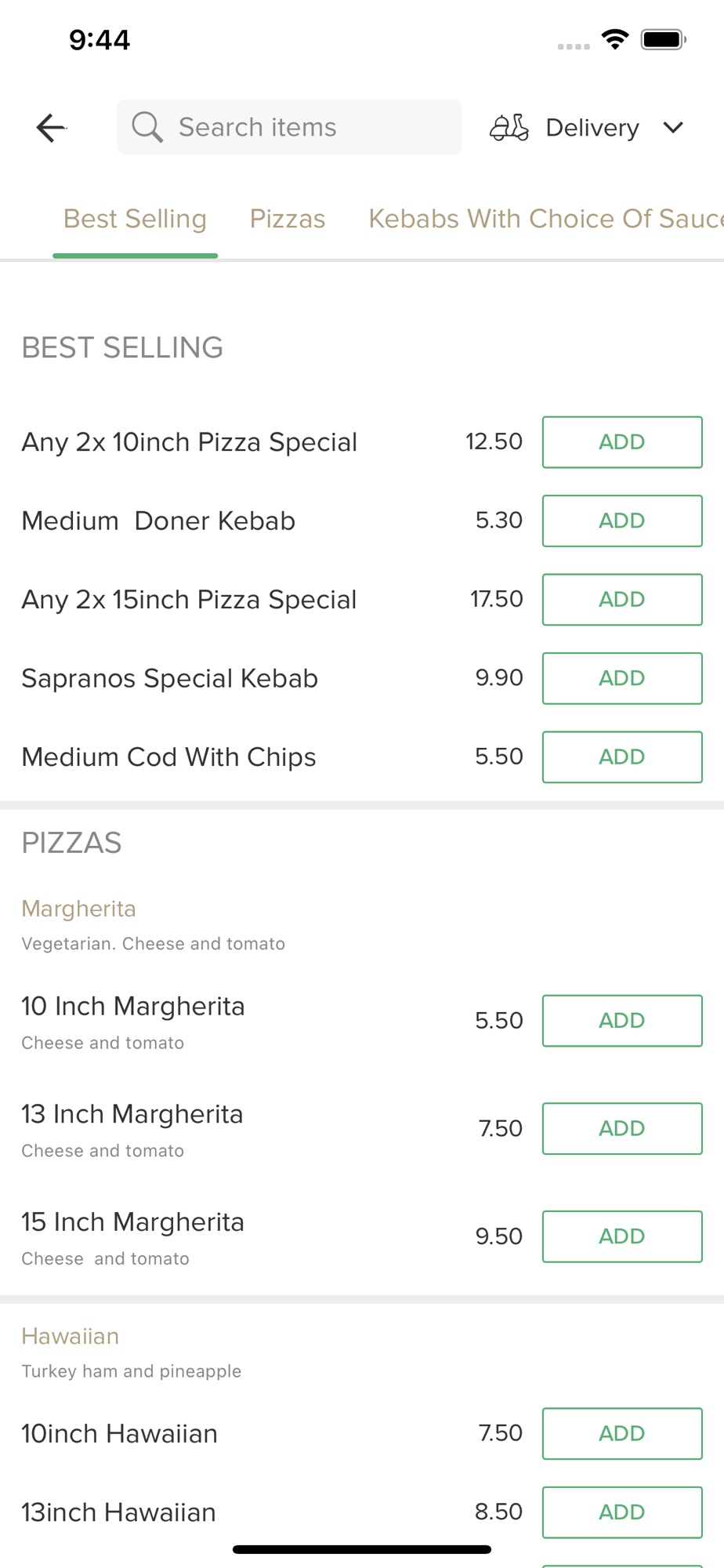724x1568 pixels.
Task: Switch to Kebabs With Choice Of Sauce tab
Action: [x=546, y=219]
